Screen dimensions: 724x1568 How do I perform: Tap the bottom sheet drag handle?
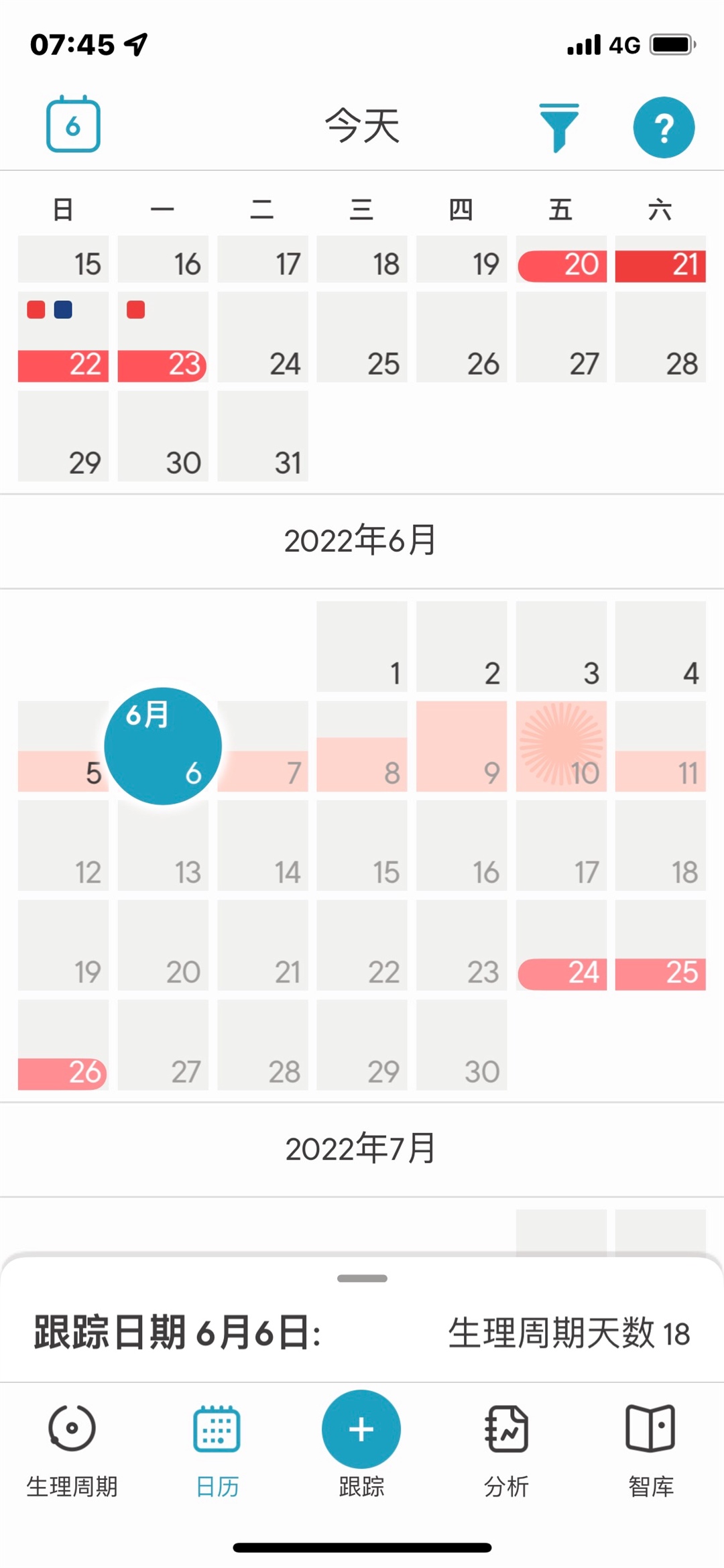pyautogui.click(x=362, y=1278)
